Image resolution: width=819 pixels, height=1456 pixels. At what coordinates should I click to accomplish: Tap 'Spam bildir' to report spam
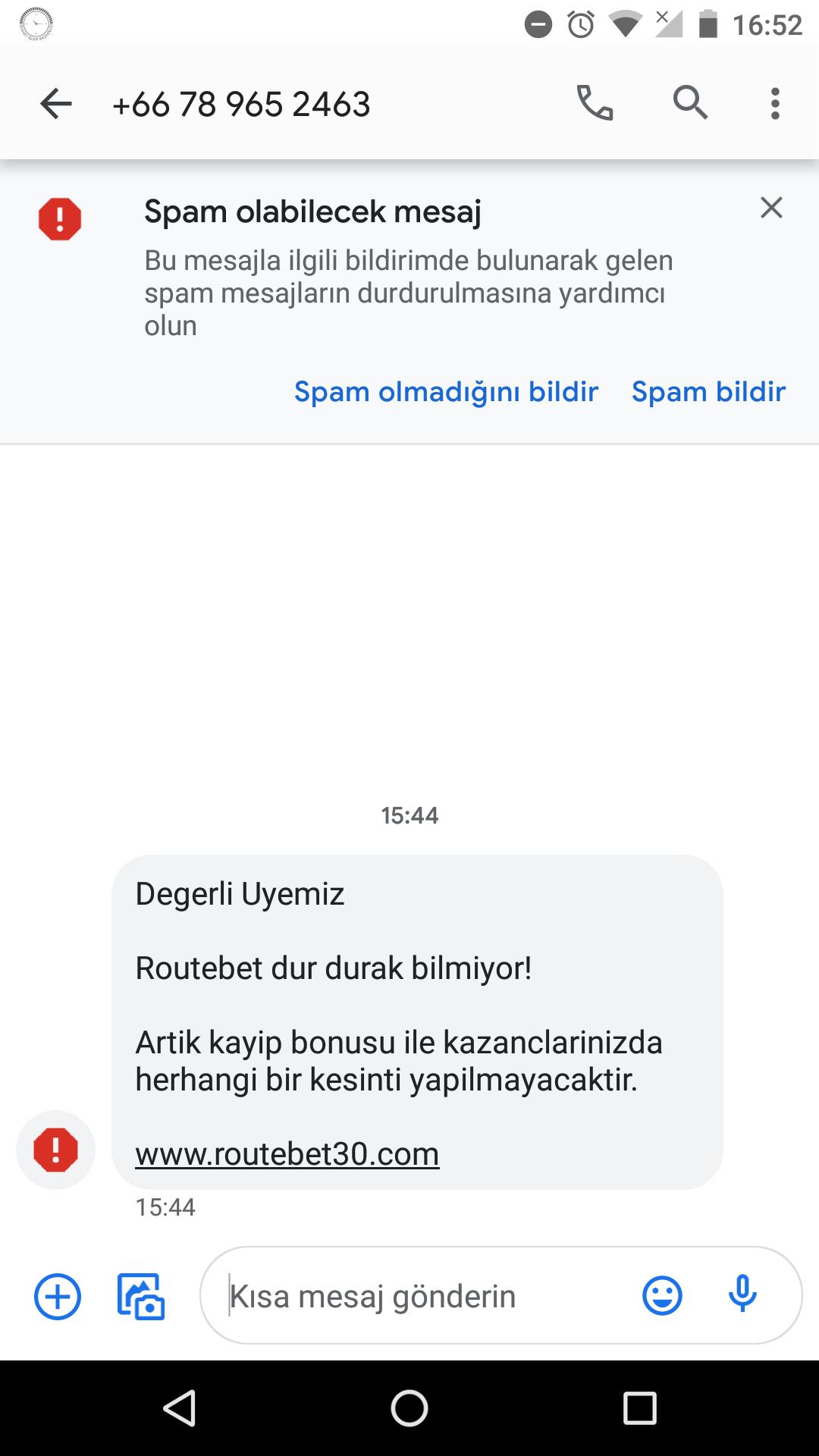(x=708, y=391)
